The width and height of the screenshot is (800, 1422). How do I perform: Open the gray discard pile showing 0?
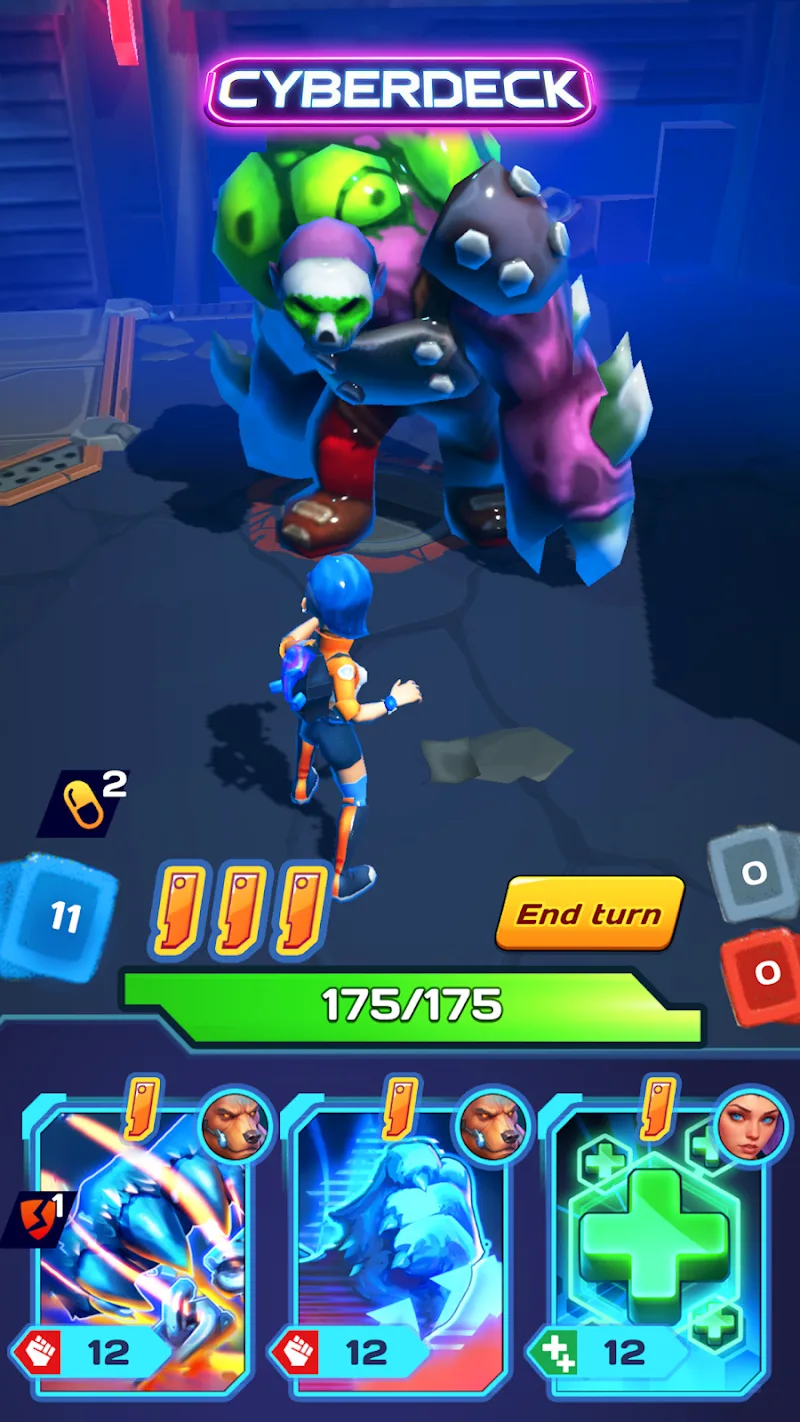pos(757,873)
